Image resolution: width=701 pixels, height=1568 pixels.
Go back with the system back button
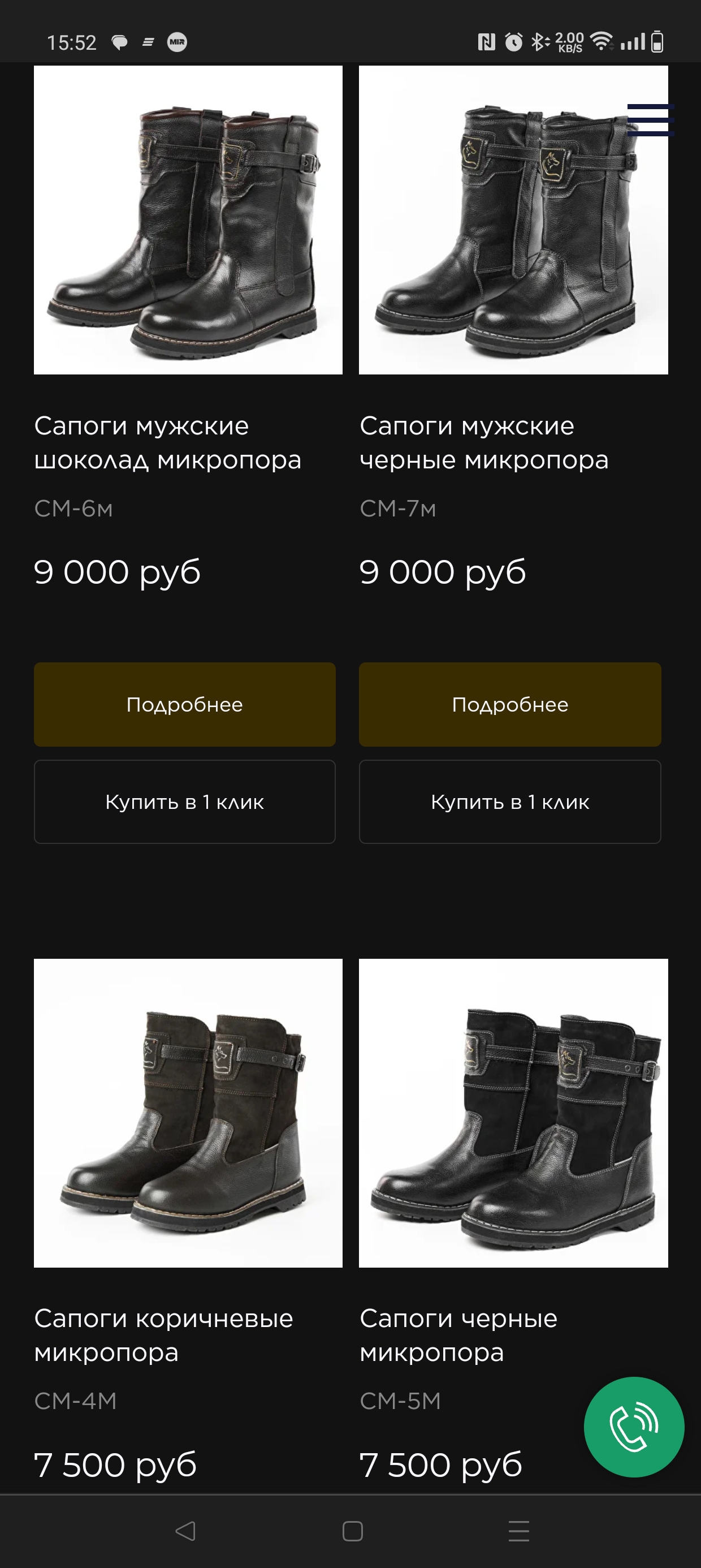[x=185, y=1531]
